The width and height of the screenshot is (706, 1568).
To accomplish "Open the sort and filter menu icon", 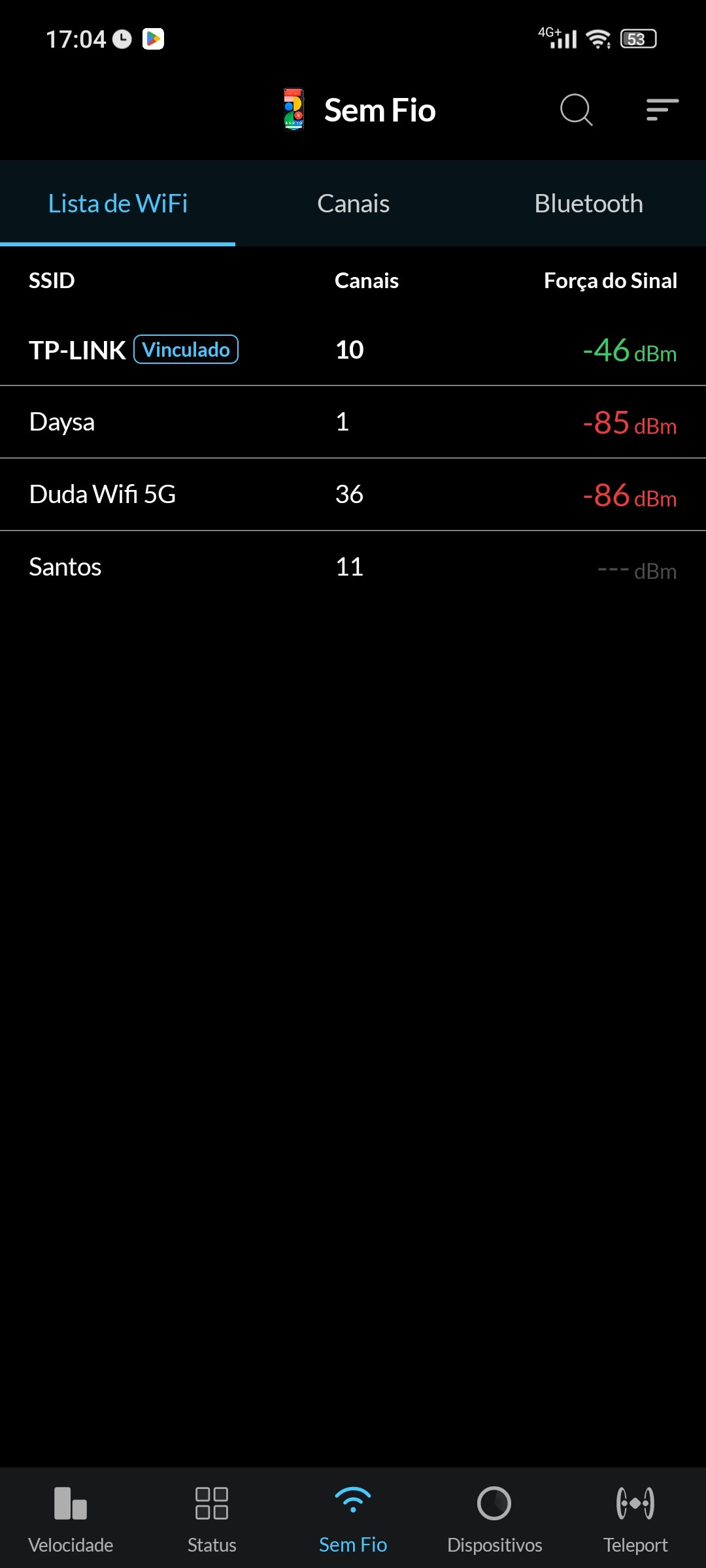I will (x=662, y=109).
